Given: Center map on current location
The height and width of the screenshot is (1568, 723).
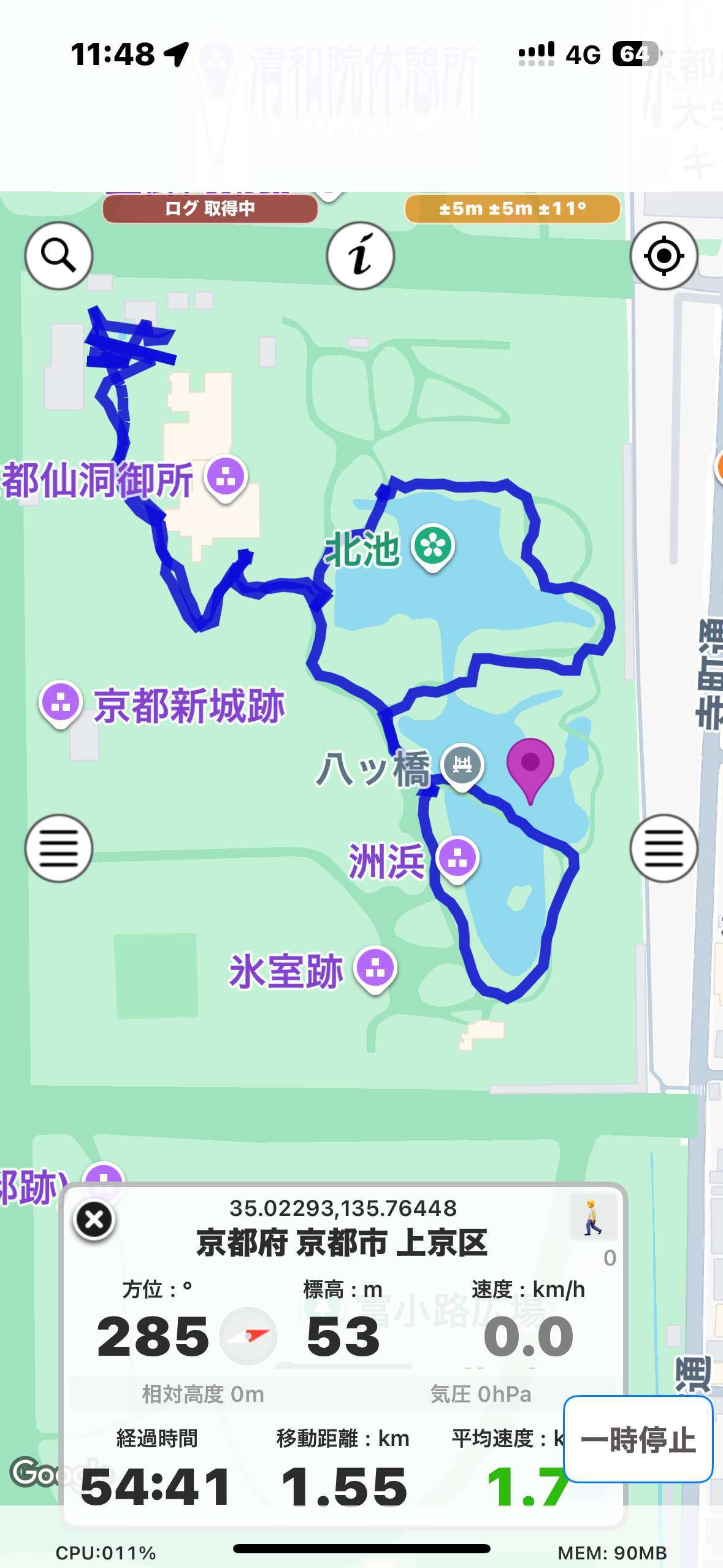Looking at the screenshot, I should pyautogui.click(x=664, y=255).
